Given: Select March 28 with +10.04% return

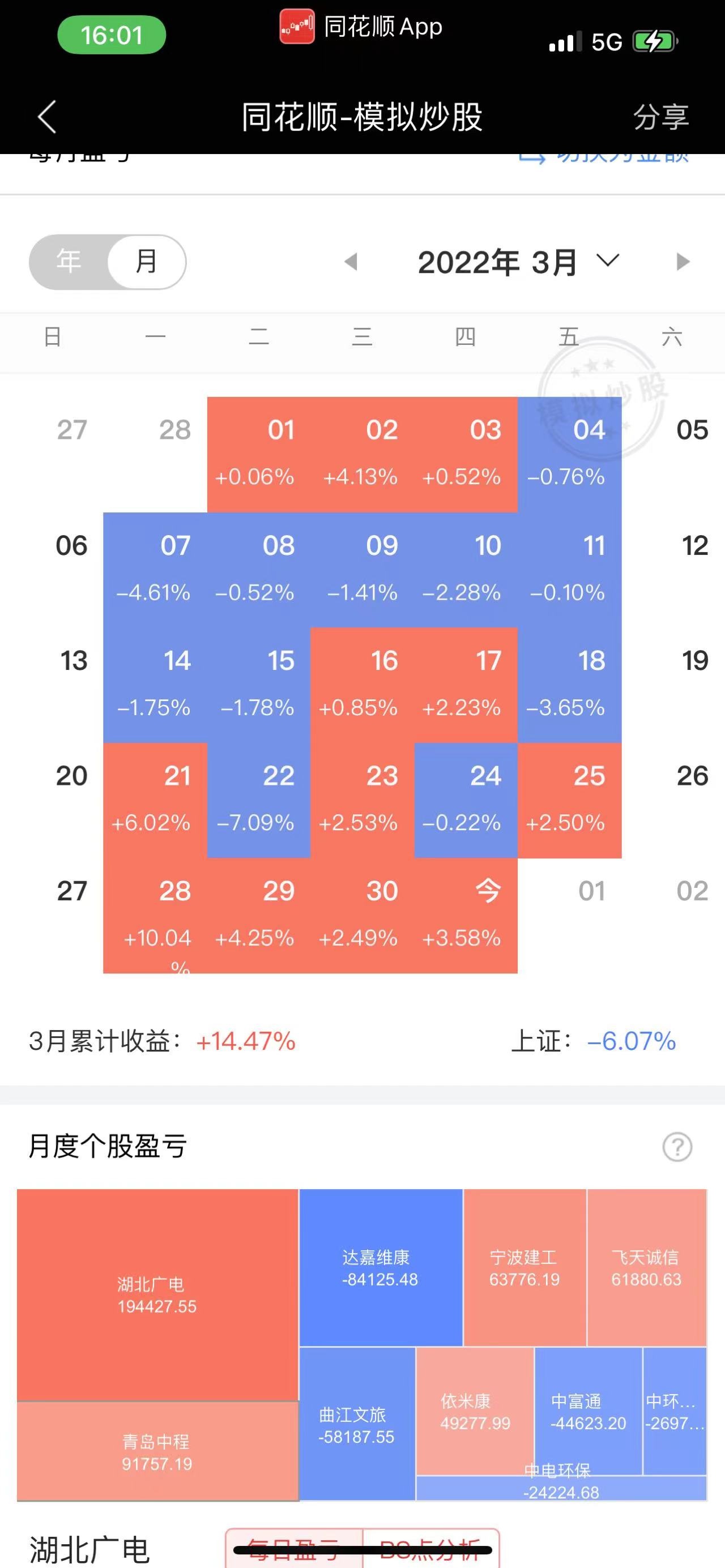Looking at the screenshot, I should [155, 916].
